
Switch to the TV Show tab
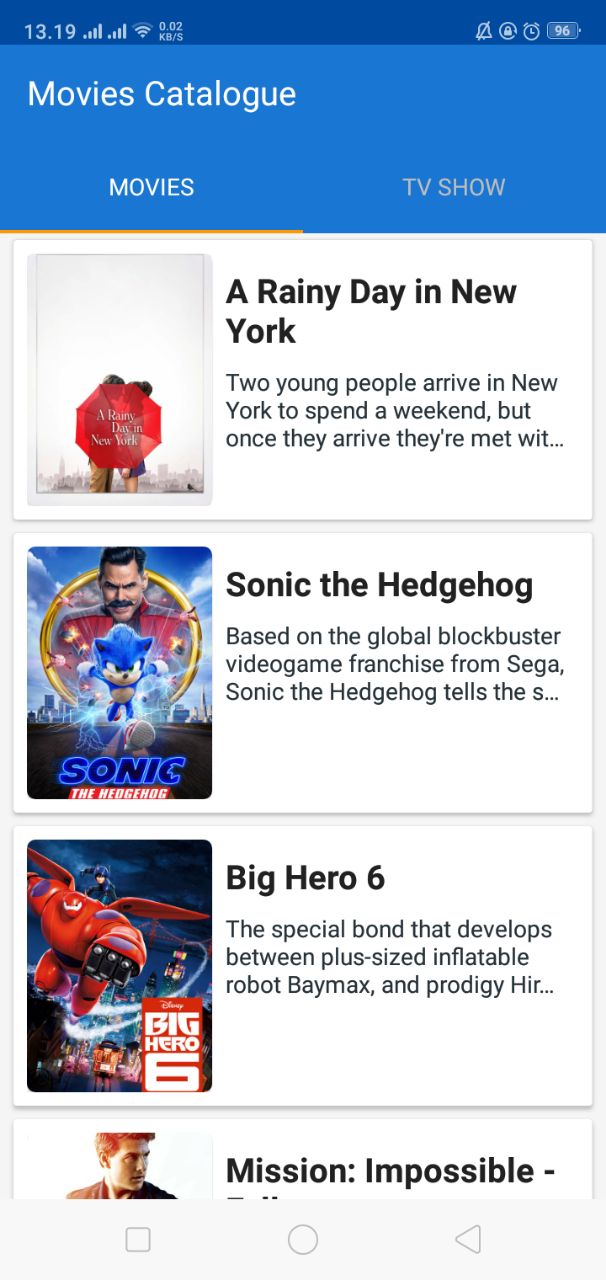[453, 187]
